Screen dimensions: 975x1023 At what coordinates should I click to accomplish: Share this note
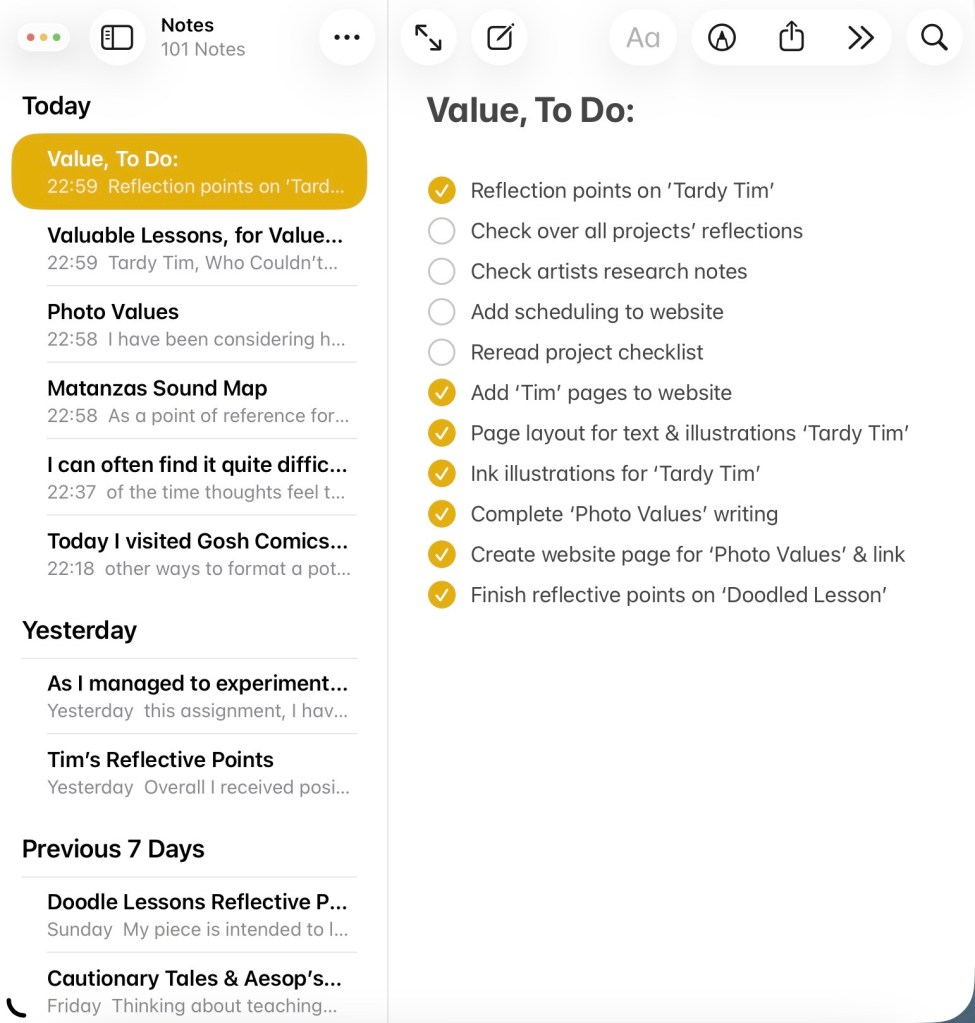pos(791,38)
